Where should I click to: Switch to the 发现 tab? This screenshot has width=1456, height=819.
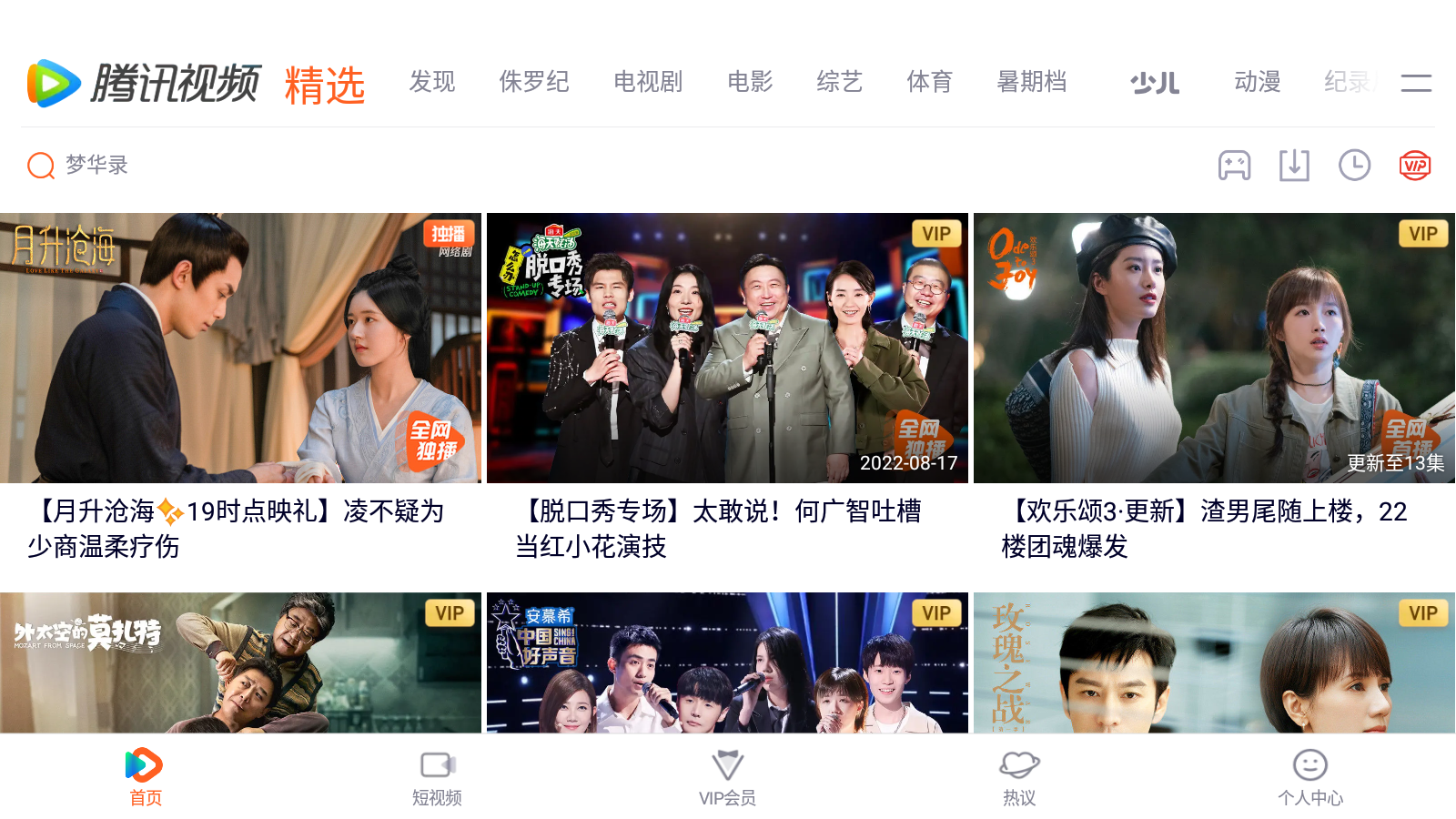click(x=431, y=82)
